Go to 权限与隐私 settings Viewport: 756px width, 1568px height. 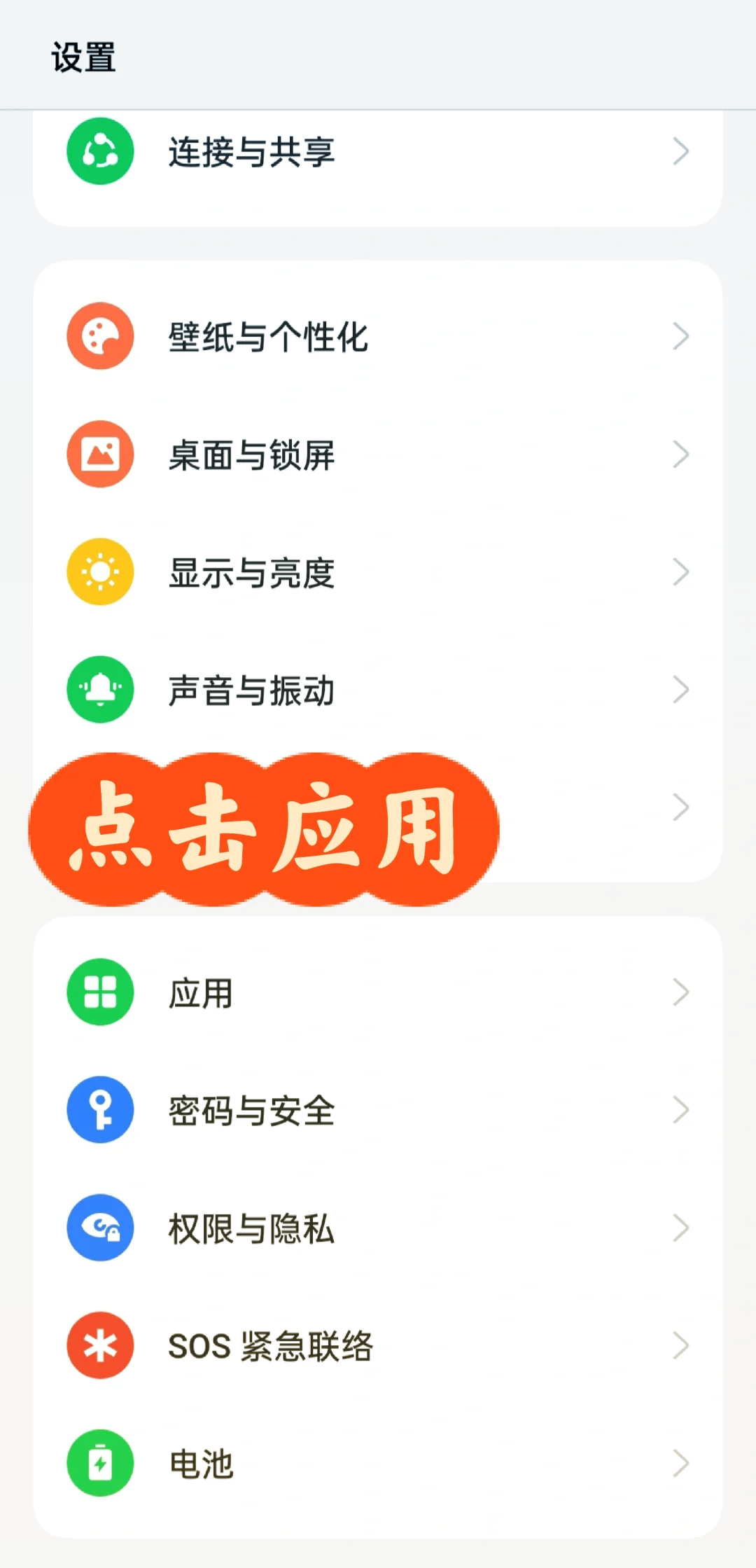click(378, 1228)
